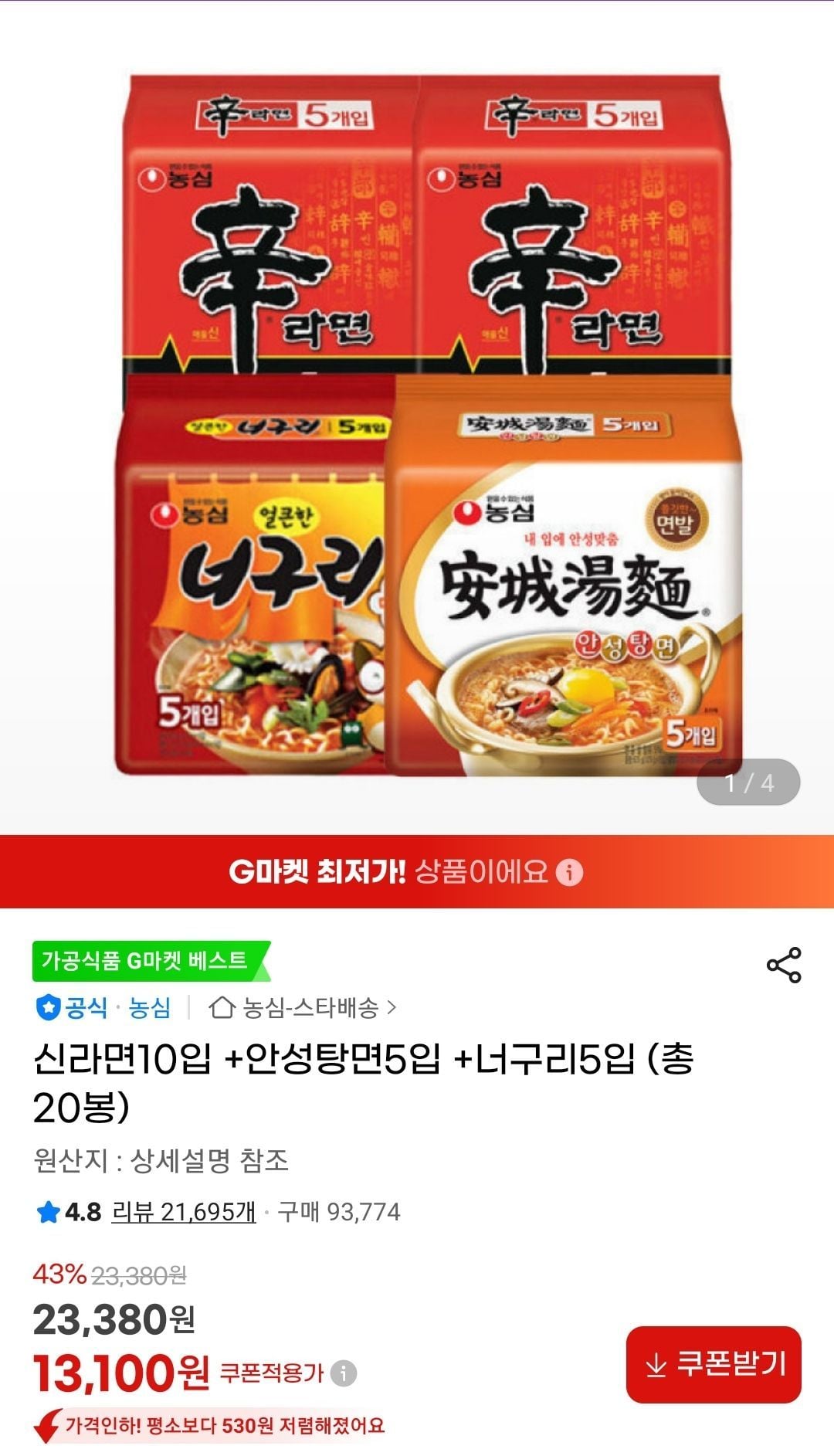The width and height of the screenshot is (834, 1456).
Task: Tap the 쿠폰받기 coupon download button
Action: (714, 1365)
